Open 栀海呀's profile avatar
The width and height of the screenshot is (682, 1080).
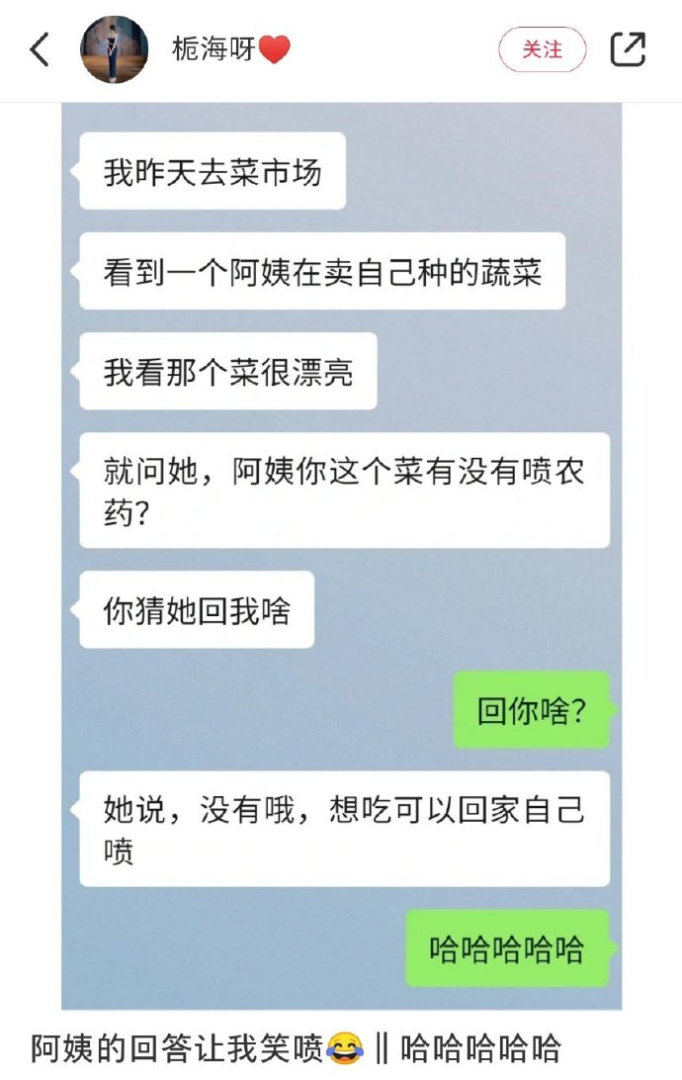click(114, 49)
